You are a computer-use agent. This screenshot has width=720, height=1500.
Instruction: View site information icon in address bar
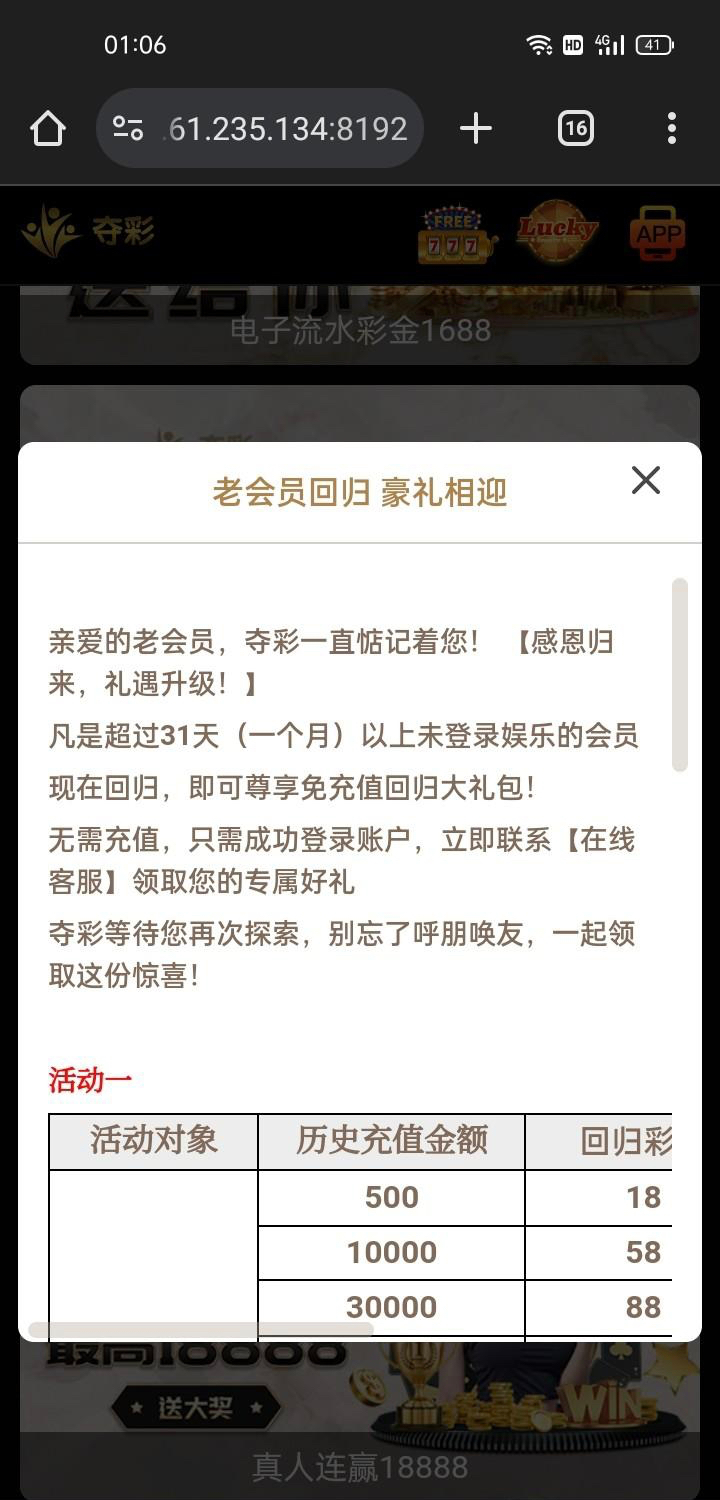coord(128,128)
